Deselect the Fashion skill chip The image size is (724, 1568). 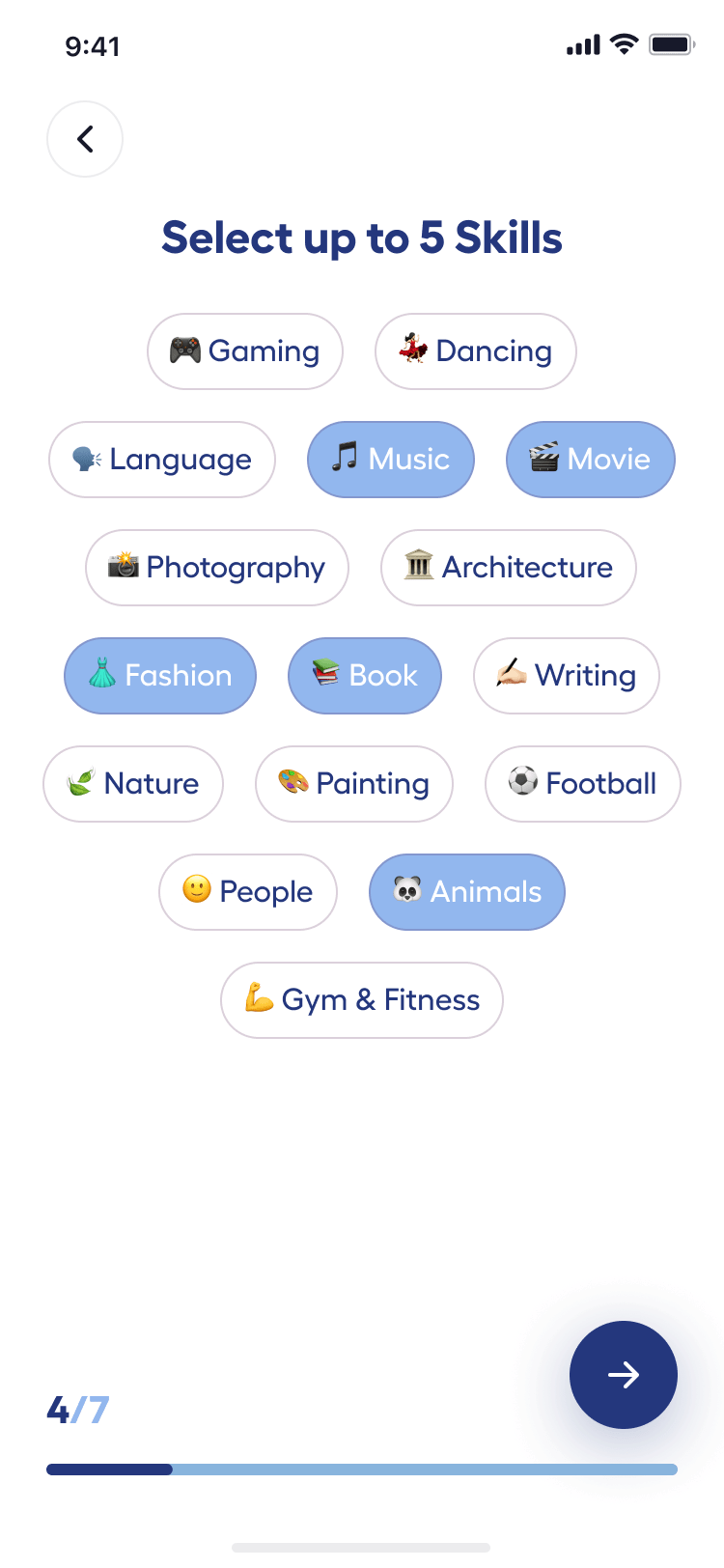[159, 676]
